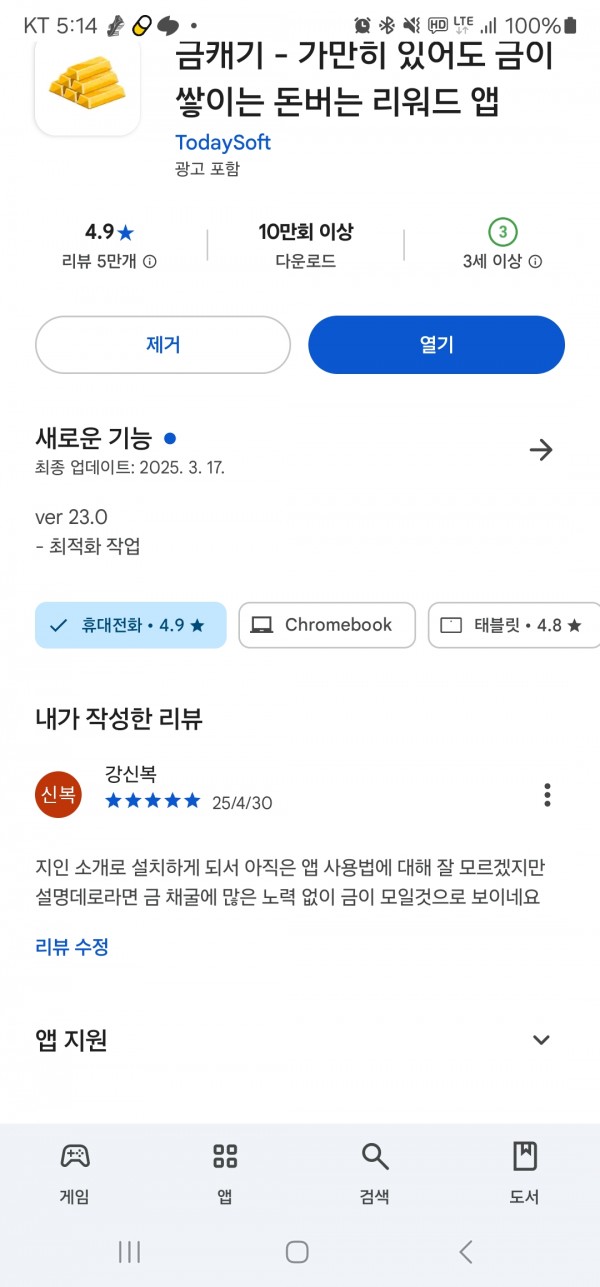
Task: Open overflow menu on 강신복 review
Action: pyautogui.click(x=547, y=795)
